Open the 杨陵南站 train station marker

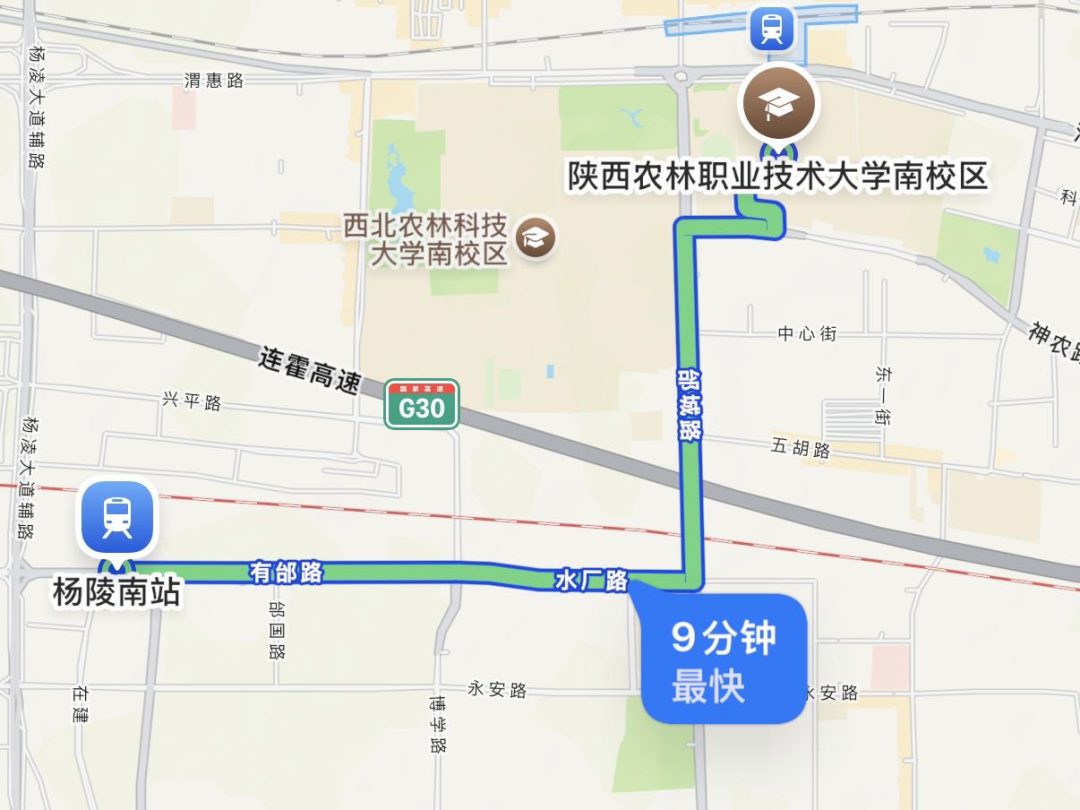(x=117, y=518)
